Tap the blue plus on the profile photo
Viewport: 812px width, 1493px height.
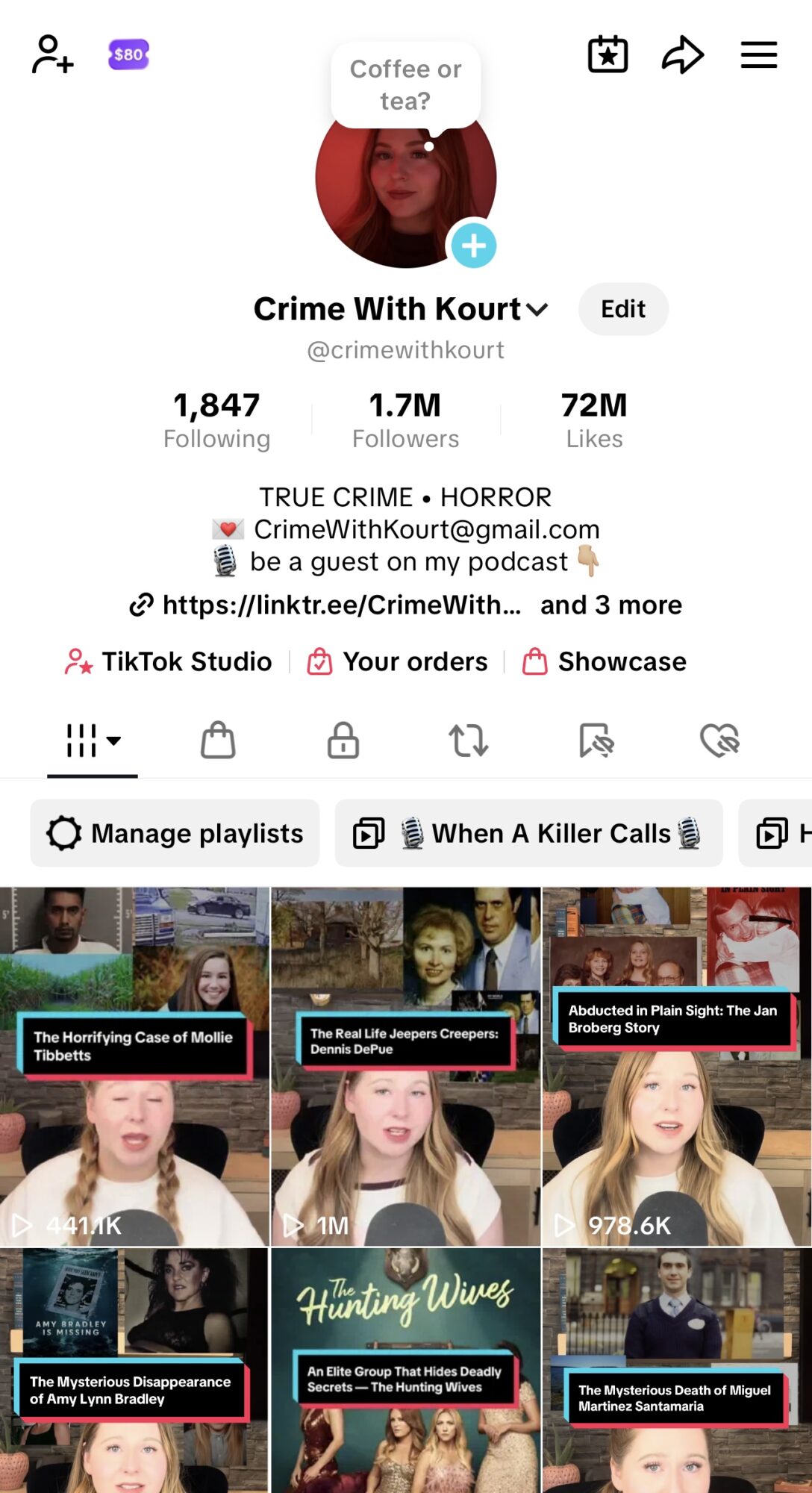473,246
